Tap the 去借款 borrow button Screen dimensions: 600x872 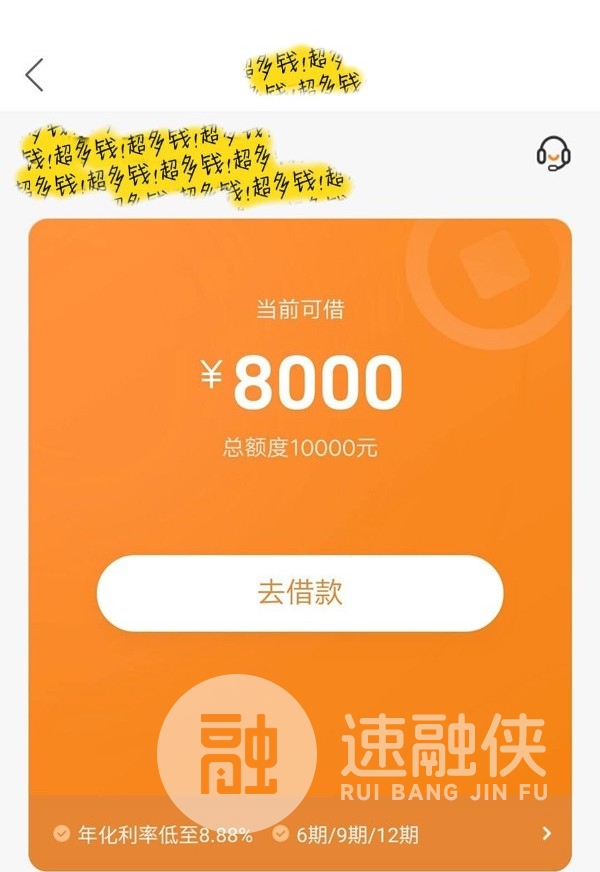tap(300, 593)
